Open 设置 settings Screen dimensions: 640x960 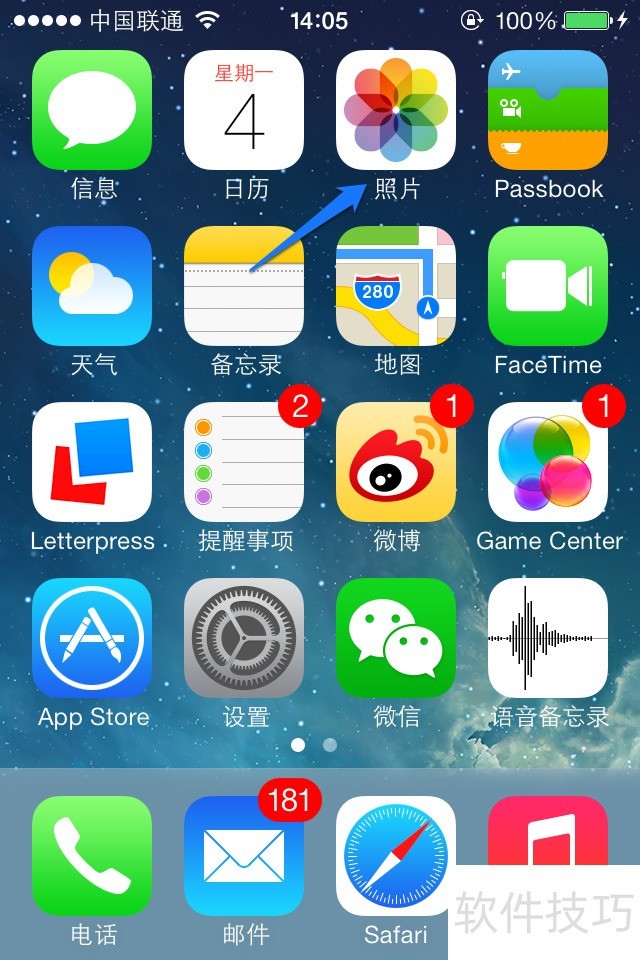[244, 638]
